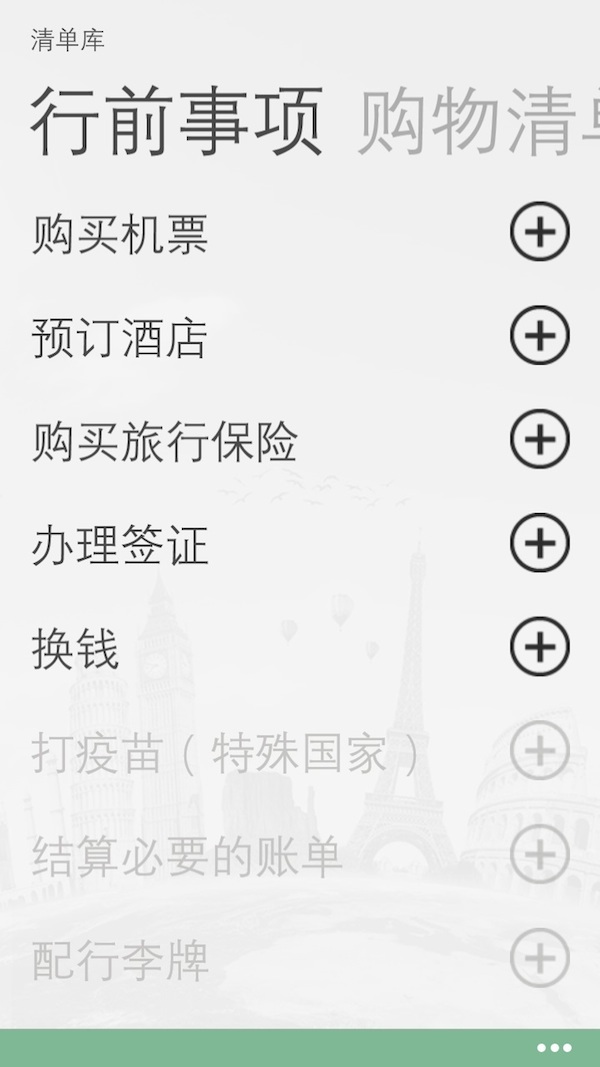
Task: Tap the plus icon beside 购买旅行保险
Action: click(x=540, y=440)
